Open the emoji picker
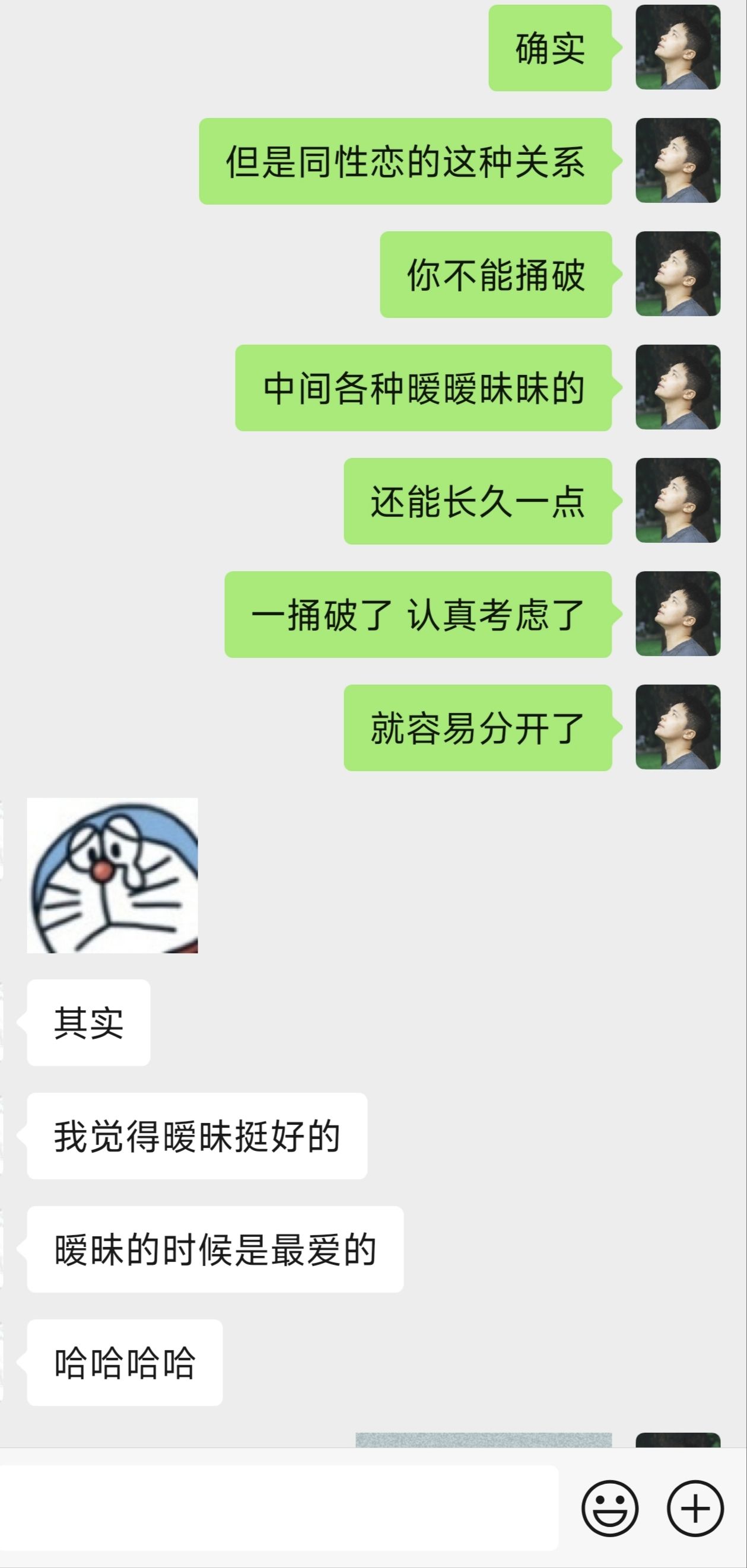Image resolution: width=747 pixels, height=1568 pixels. click(x=609, y=1508)
